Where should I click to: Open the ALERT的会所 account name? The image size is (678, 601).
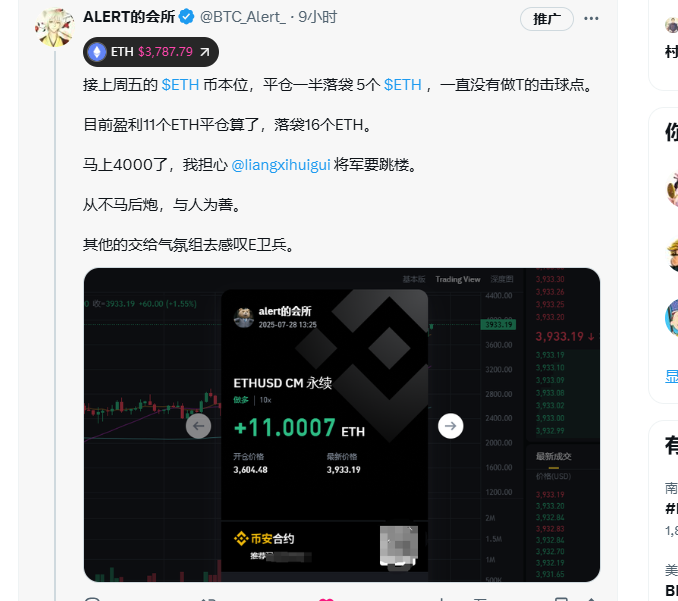point(127,17)
